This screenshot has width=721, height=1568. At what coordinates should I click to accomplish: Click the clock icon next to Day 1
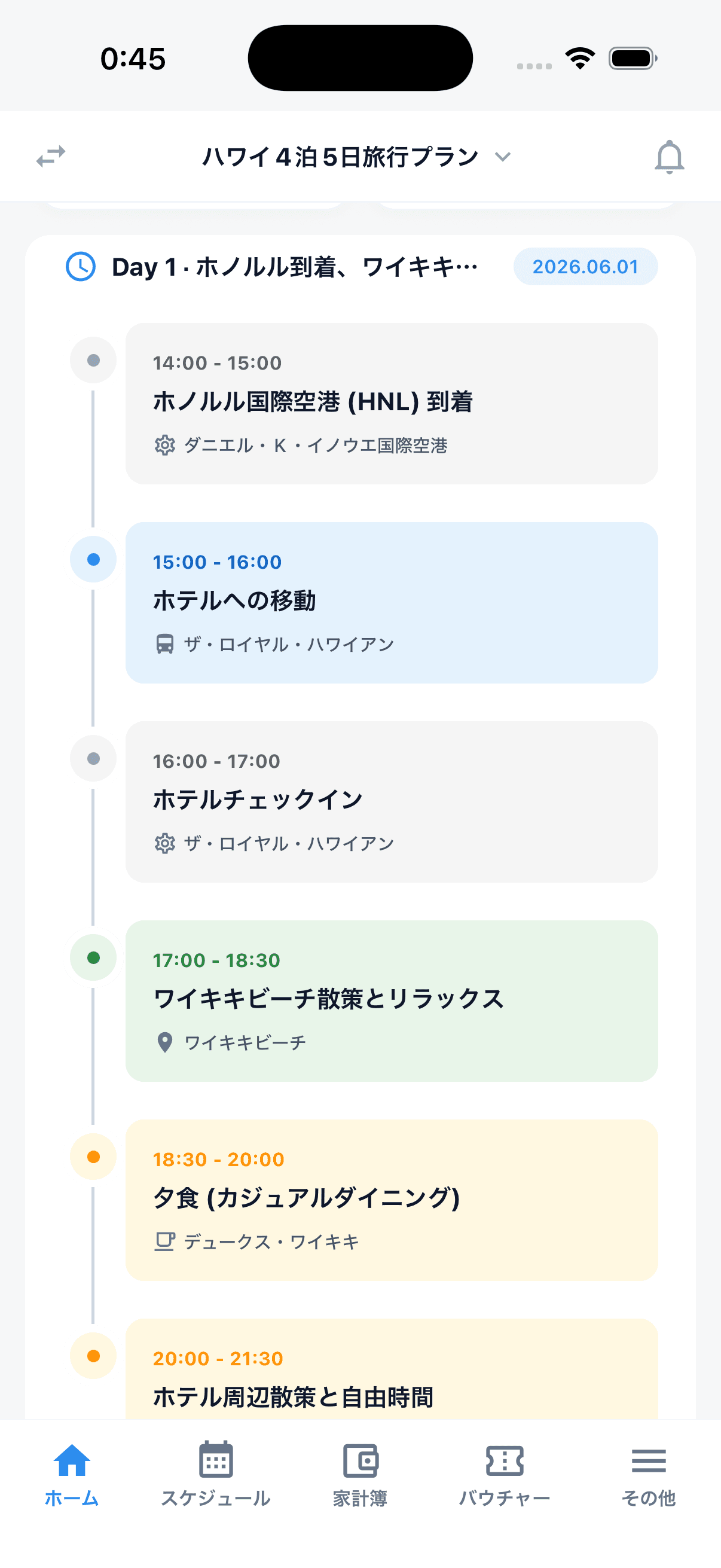click(x=82, y=266)
